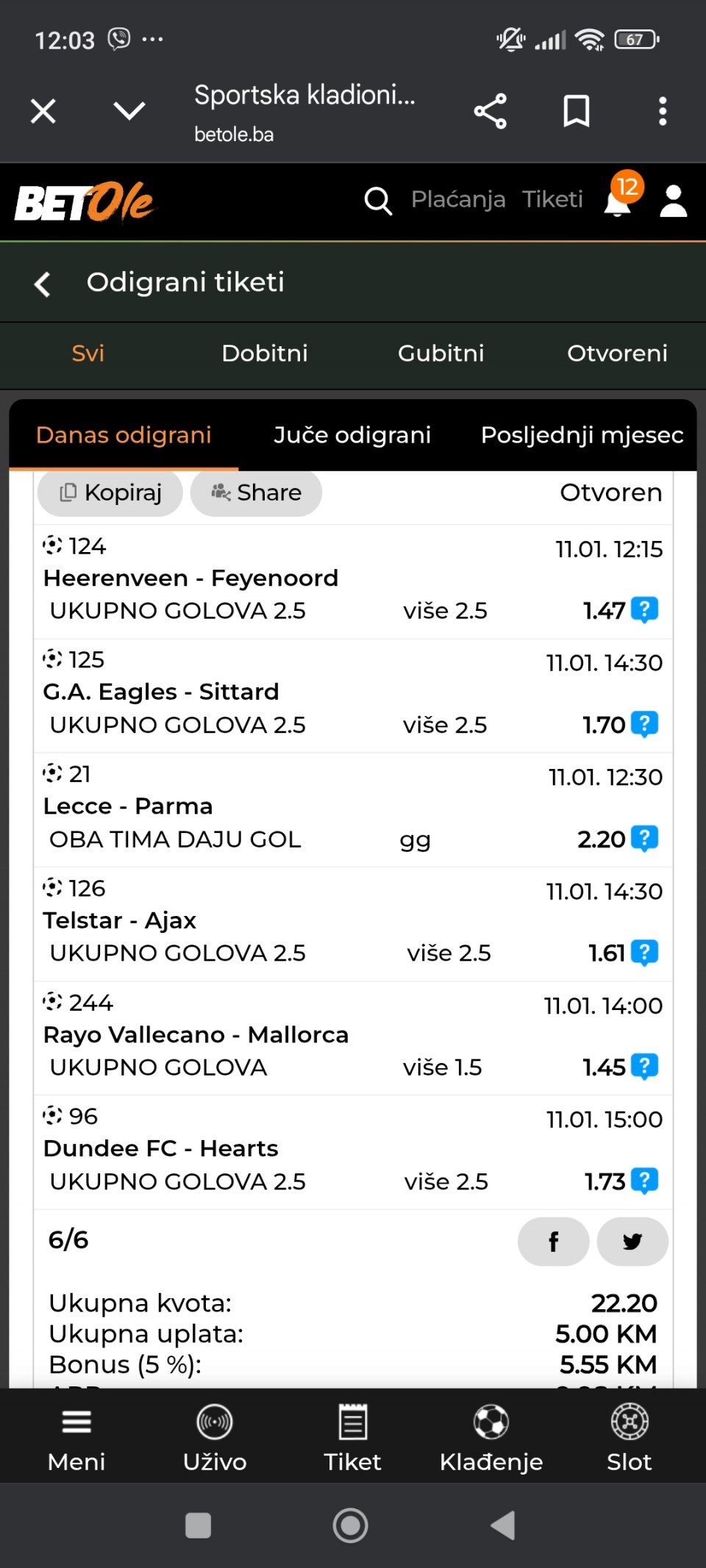Open the search magnifier icon
The image size is (706, 1568).
pyautogui.click(x=378, y=200)
